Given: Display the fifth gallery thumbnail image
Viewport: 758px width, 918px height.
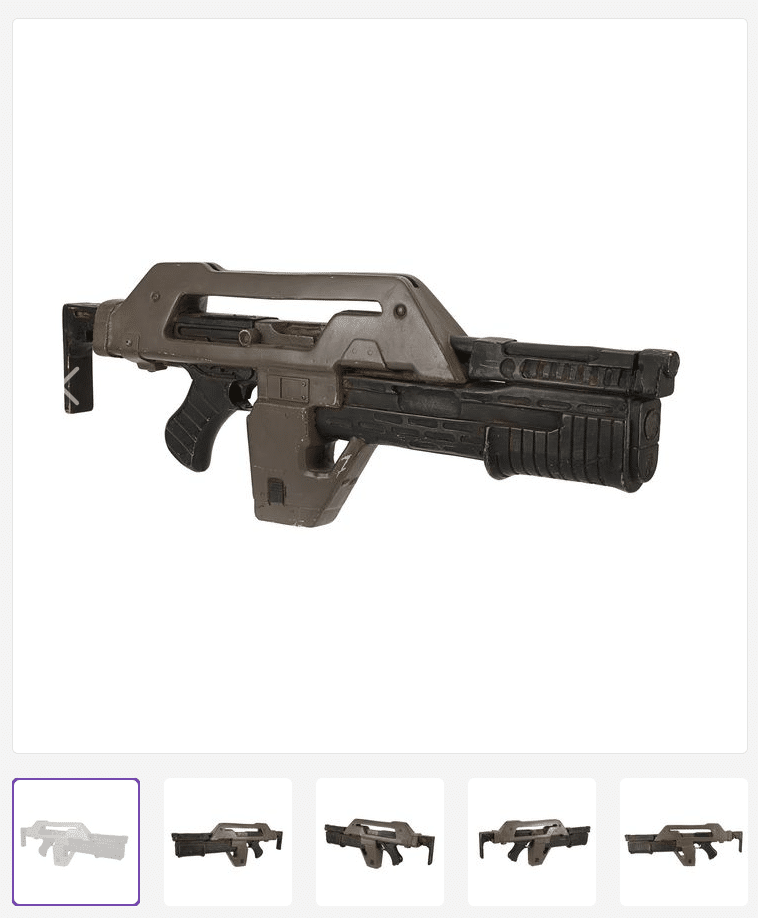Looking at the screenshot, I should pyautogui.click(x=684, y=842).
